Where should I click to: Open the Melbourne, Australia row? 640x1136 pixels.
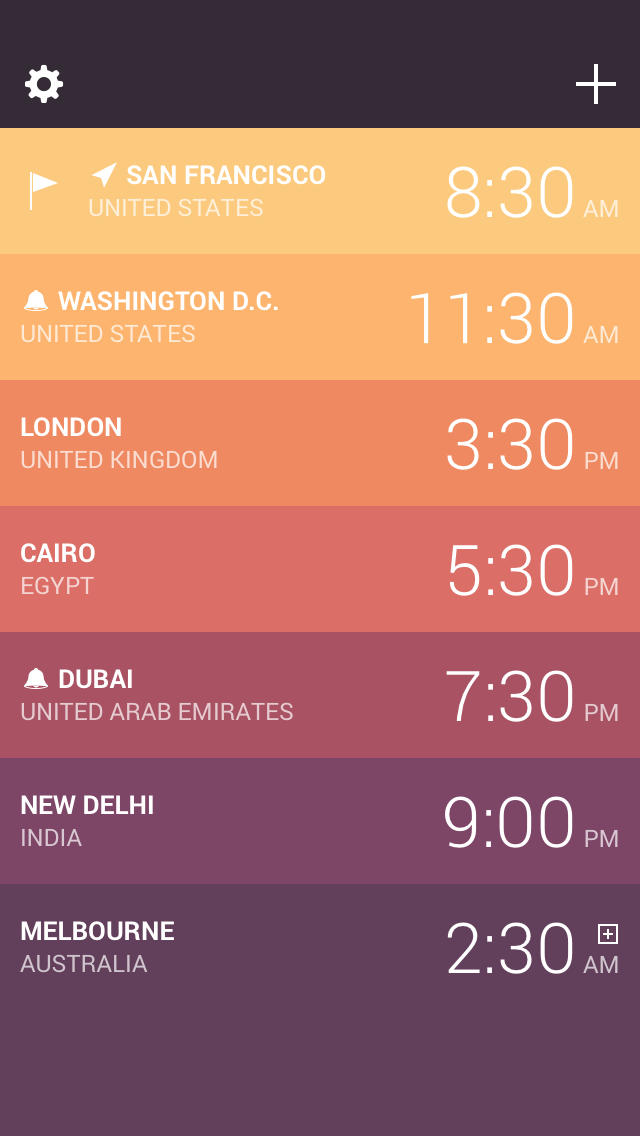click(320, 947)
